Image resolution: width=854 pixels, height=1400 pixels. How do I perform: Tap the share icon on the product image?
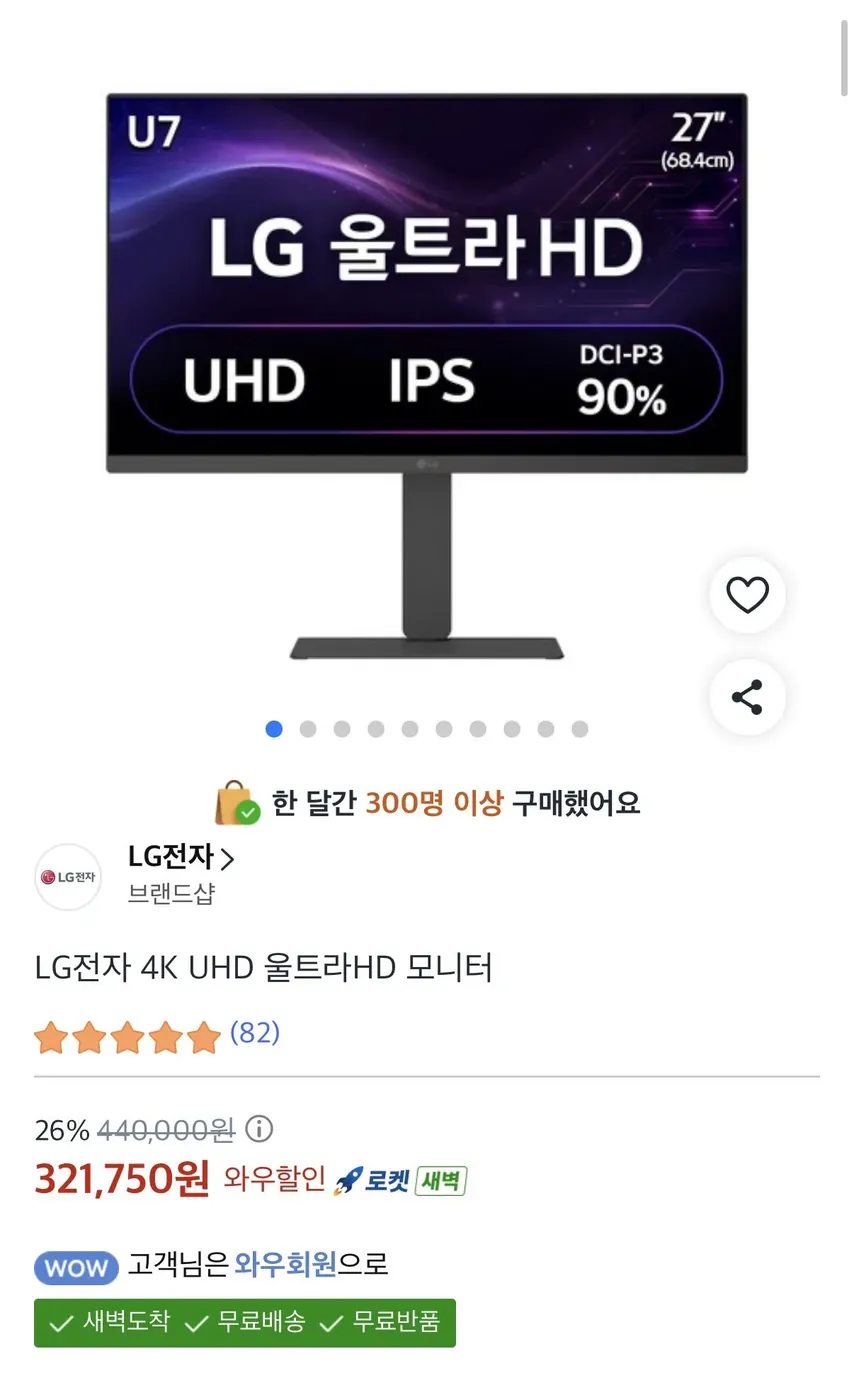pos(747,698)
